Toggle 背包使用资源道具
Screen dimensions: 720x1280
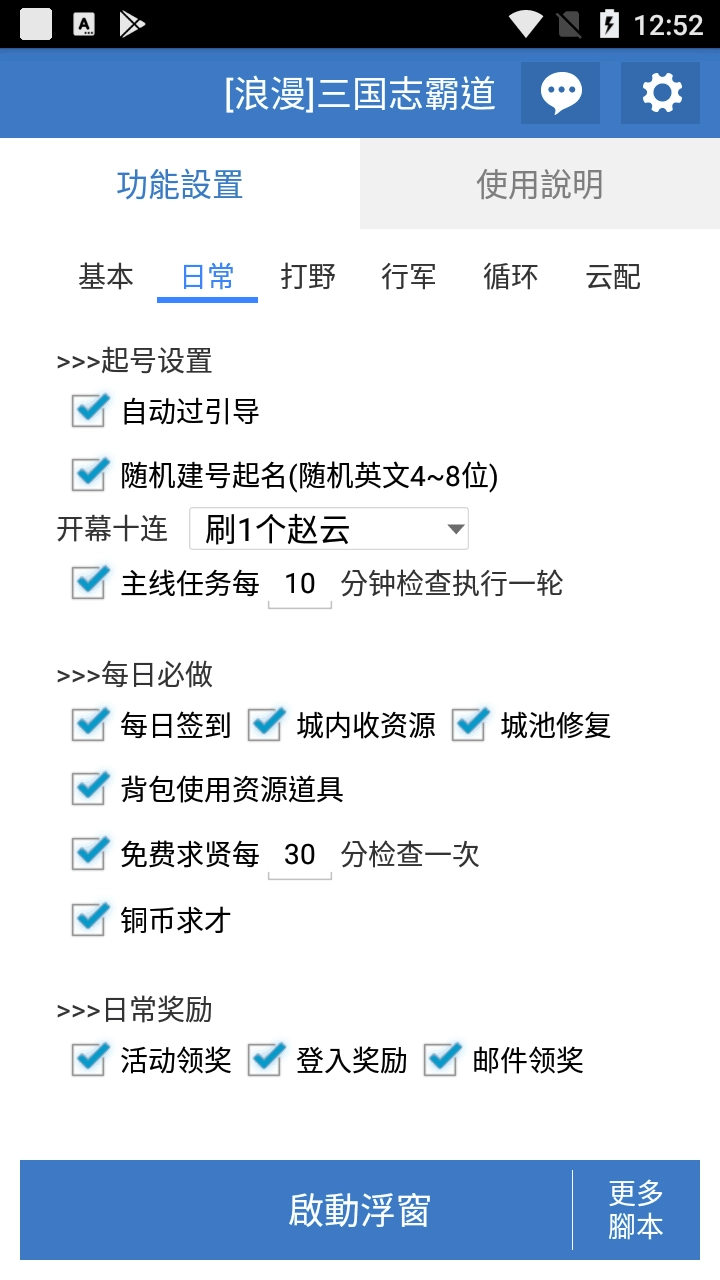point(89,788)
